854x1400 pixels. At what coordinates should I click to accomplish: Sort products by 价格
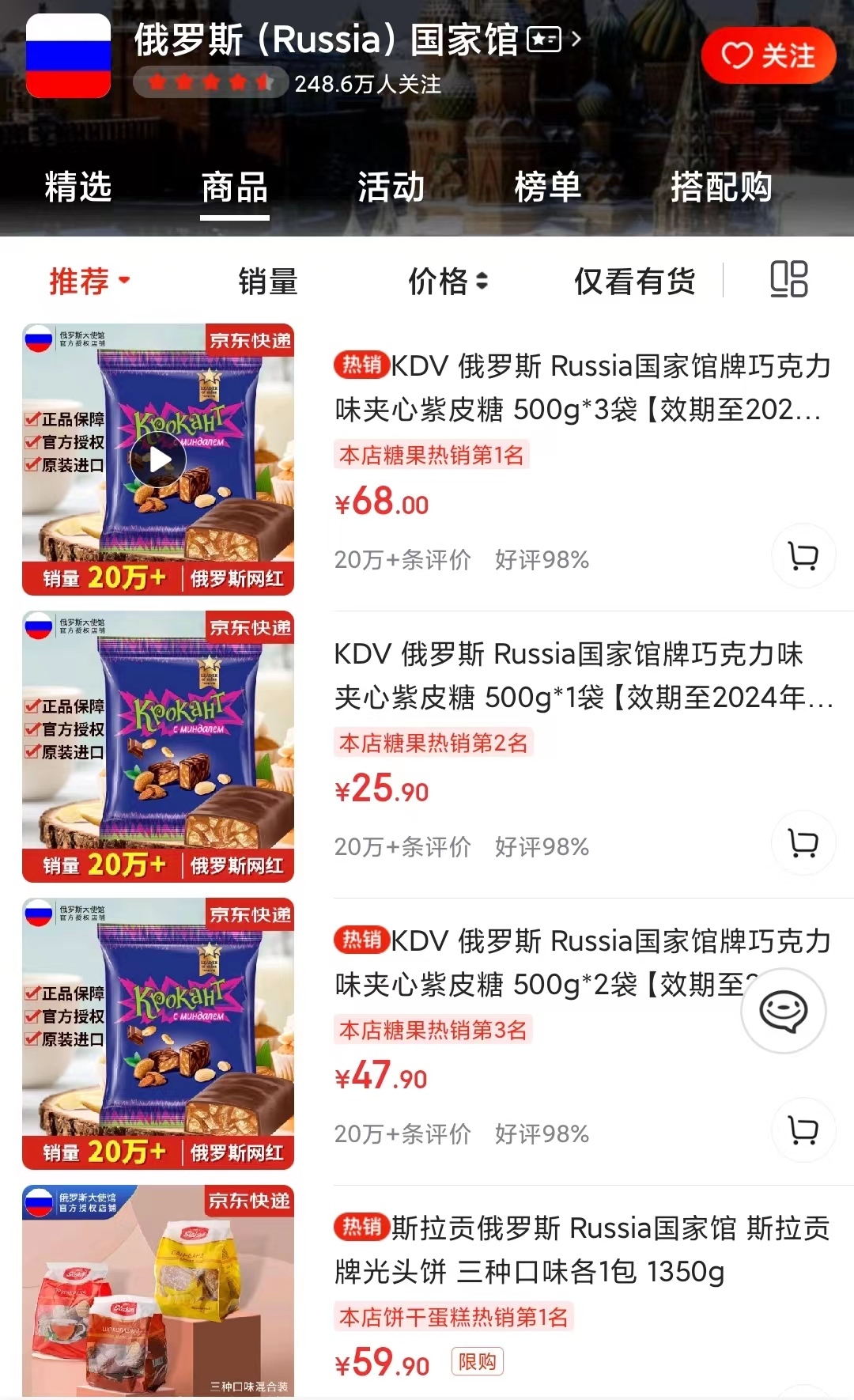(448, 281)
